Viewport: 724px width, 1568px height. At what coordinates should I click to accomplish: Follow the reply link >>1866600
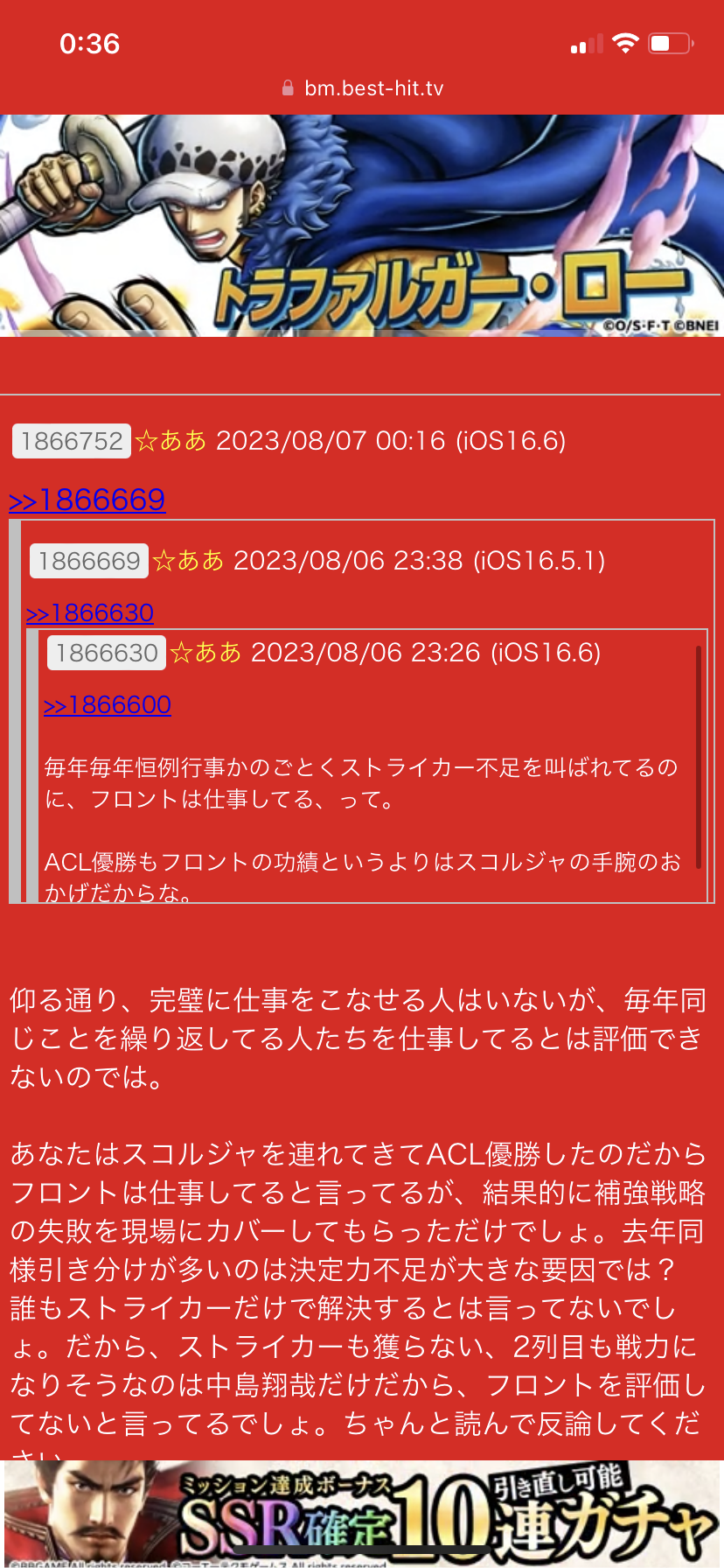(x=108, y=704)
